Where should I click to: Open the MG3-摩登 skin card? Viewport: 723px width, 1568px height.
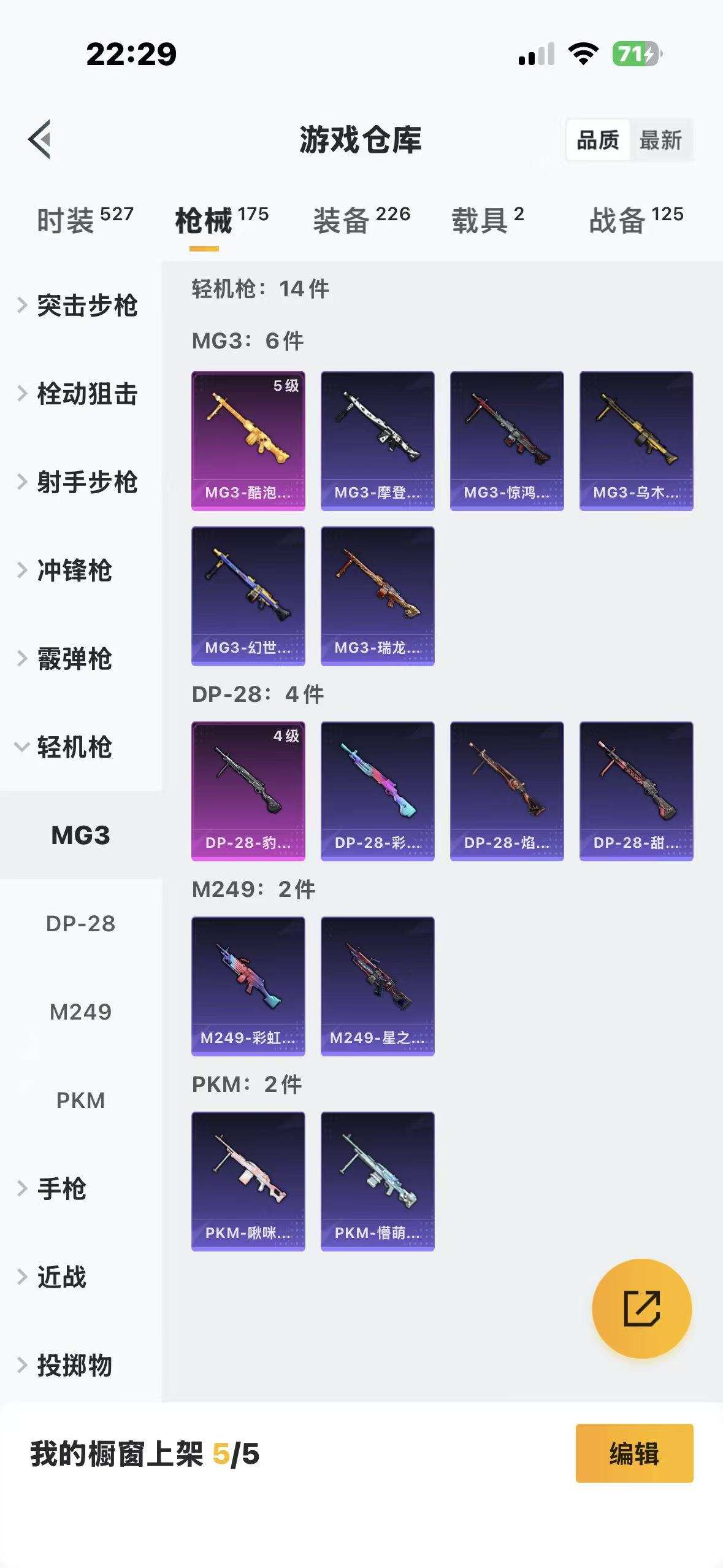point(378,440)
